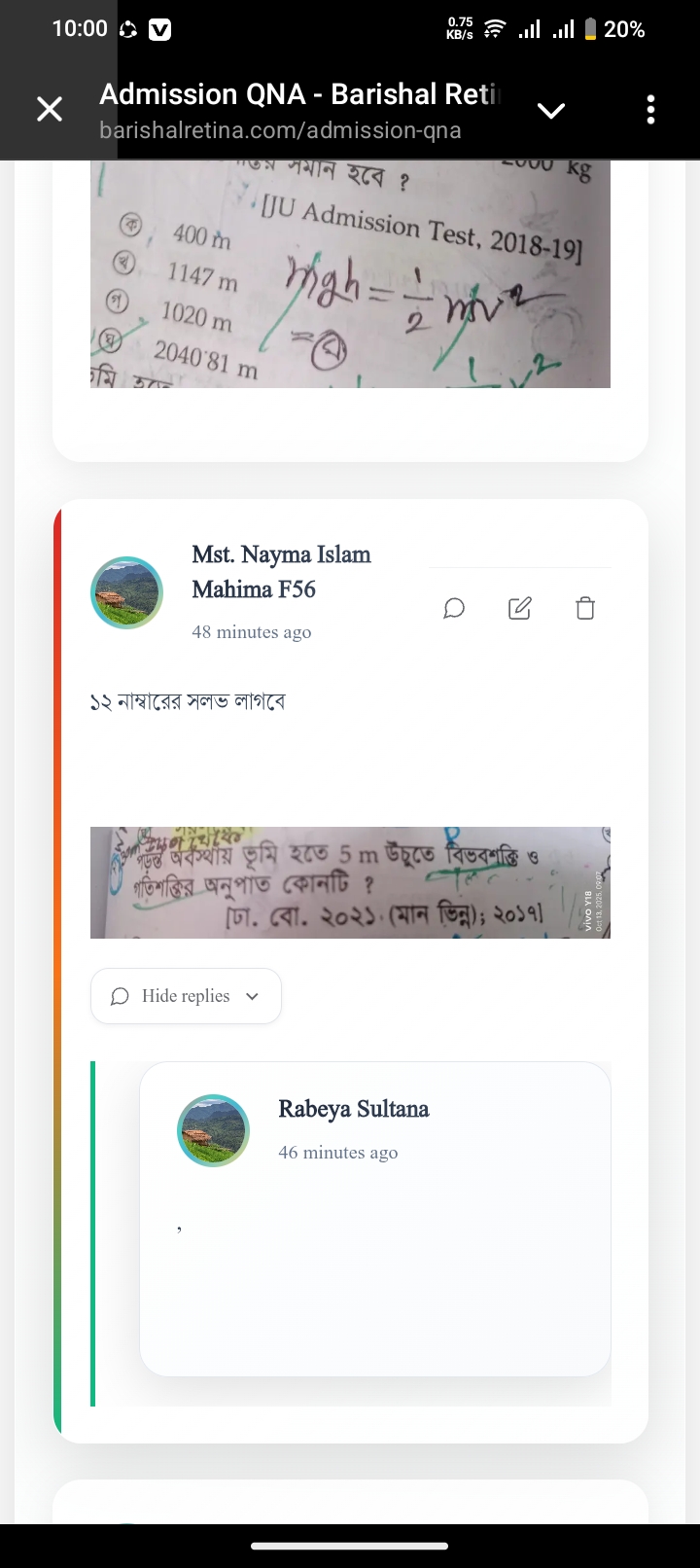Reply to Mst. Nayma Islam Mahima's post

coord(454,608)
